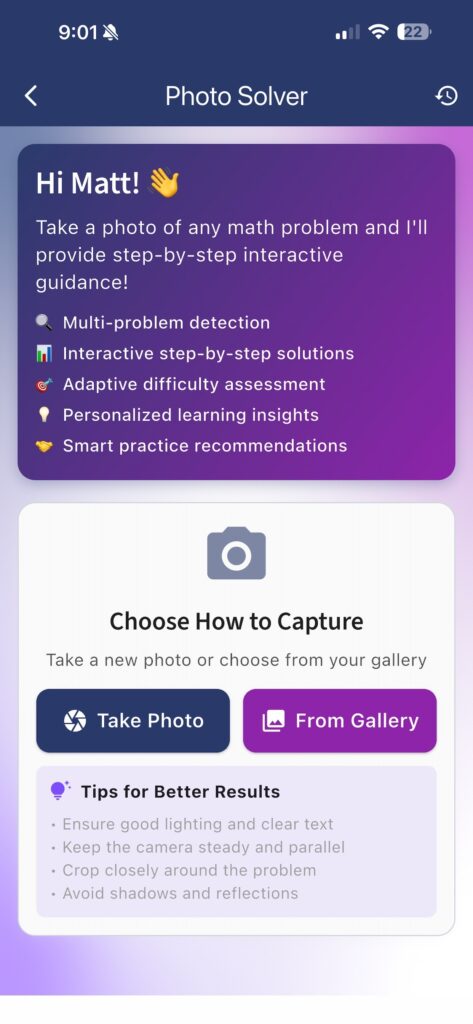Tap the Take Photo button
Image resolution: width=473 pixels, height=1024 pixels.
click(133, 721)
